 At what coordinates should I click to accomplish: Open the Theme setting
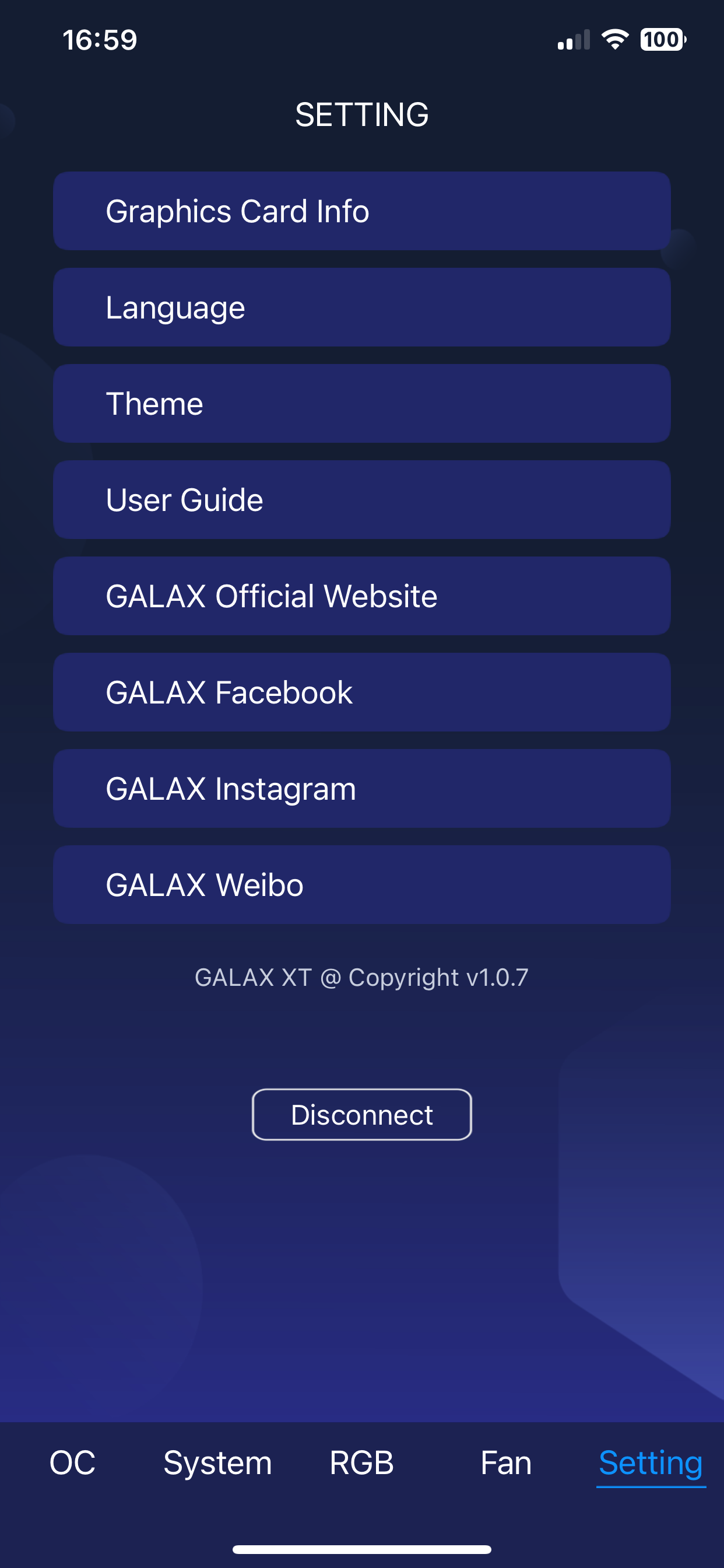point(361,404)
